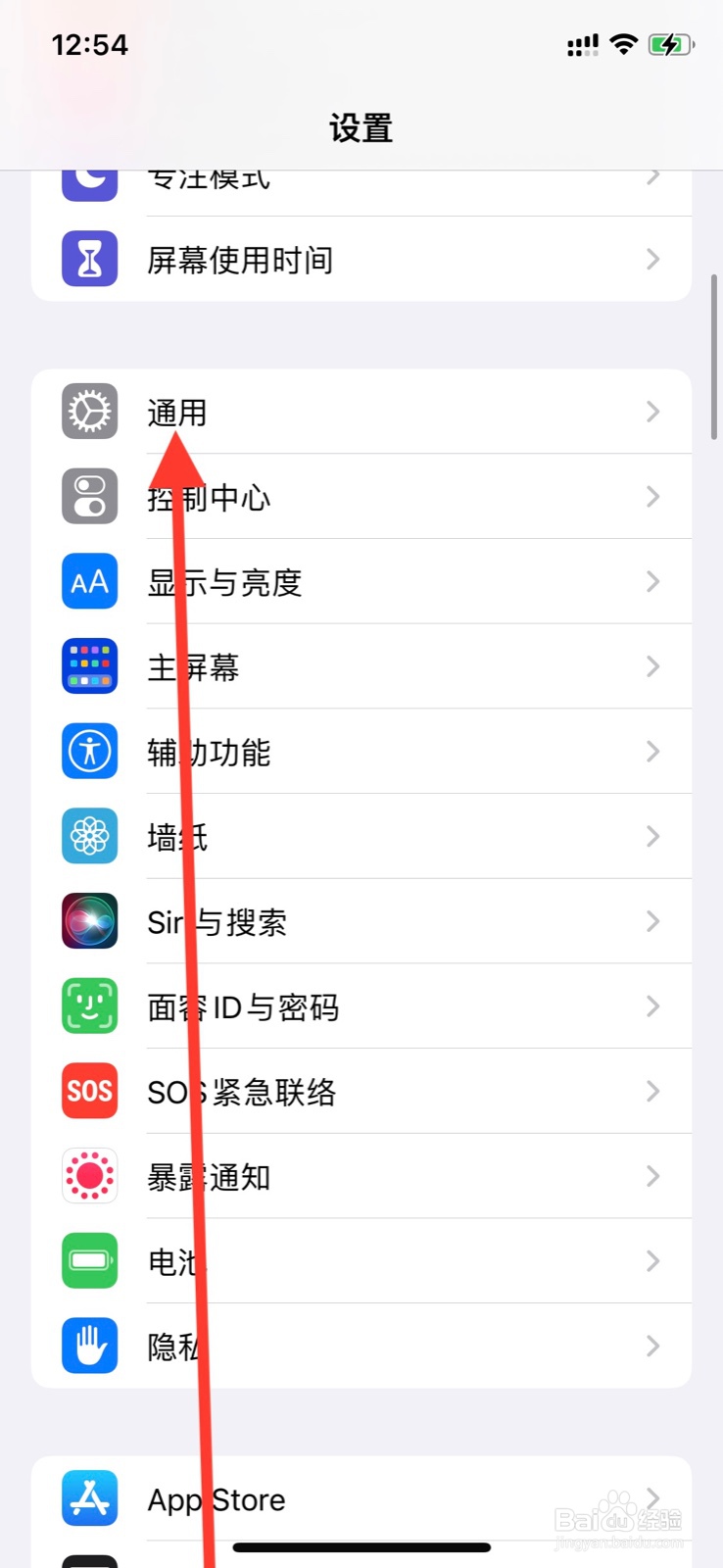
Task: Select the 显示与亮度 AA icon
Action: pyautogui.click(x=89, y=582)
